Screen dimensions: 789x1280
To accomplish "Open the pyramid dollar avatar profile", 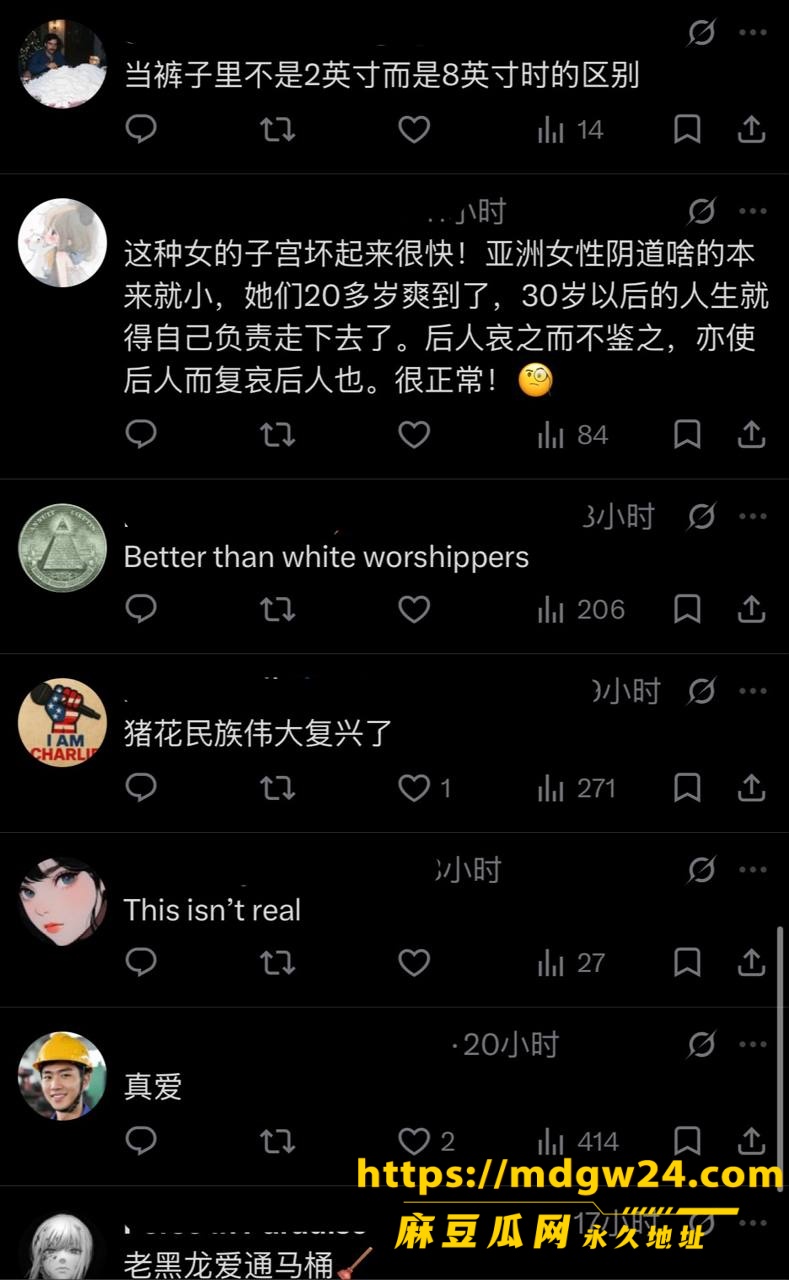I will (x=62, y=548).
